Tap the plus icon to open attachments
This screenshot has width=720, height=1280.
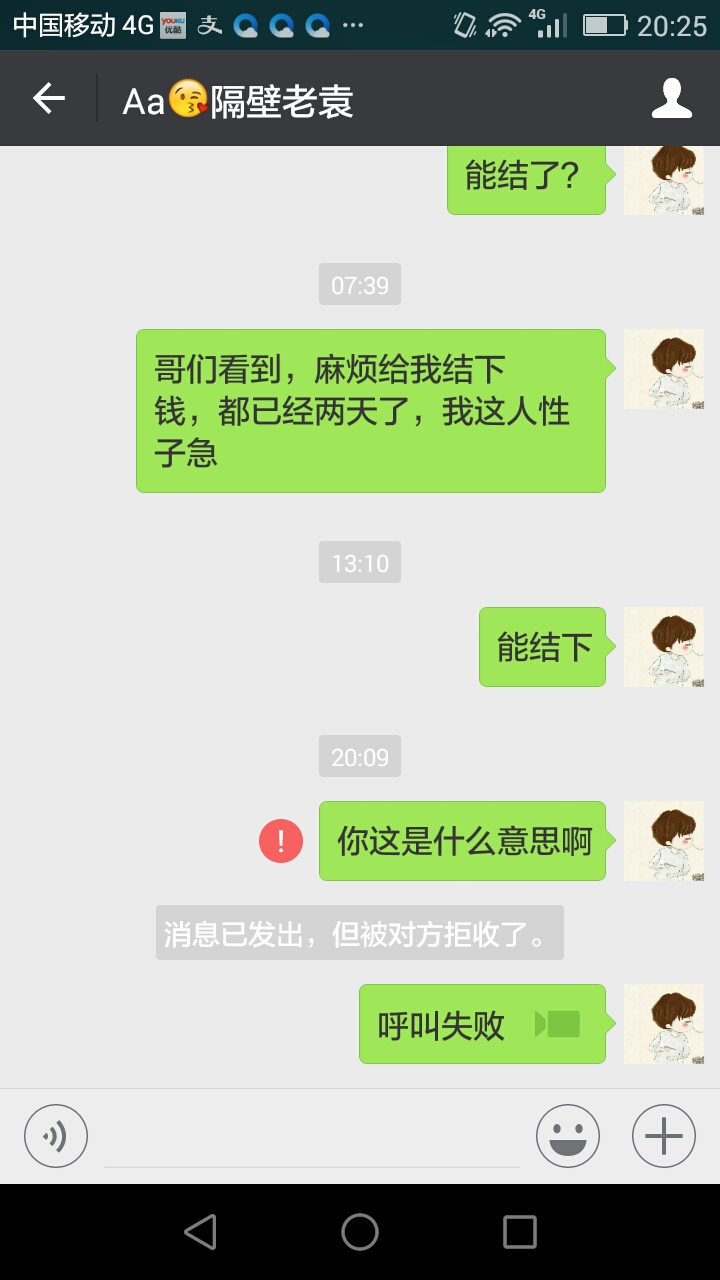click(x=661, y=1136)
